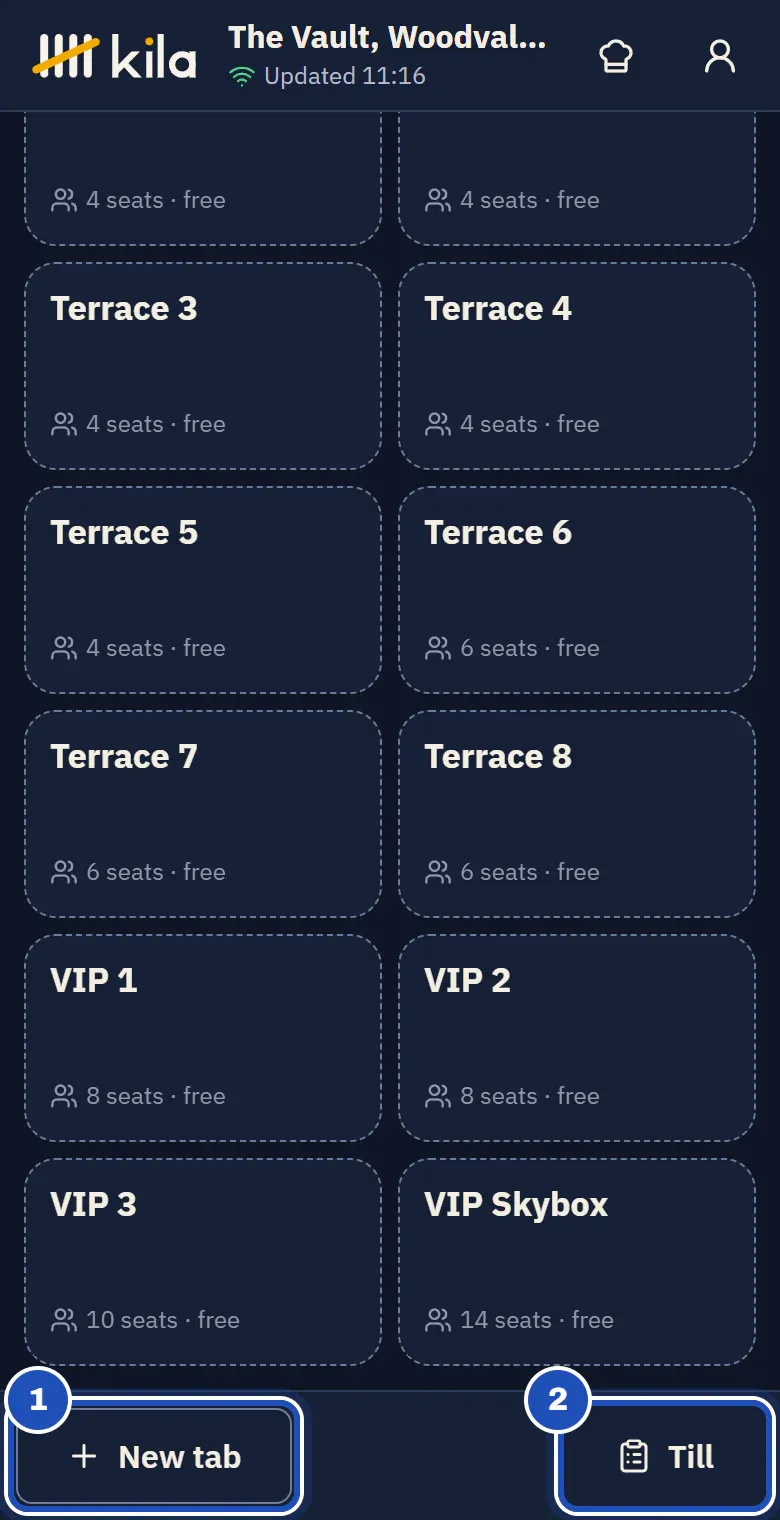Choose the Terrace 8 table
The image size is (780, 1520).
(577, 814)
